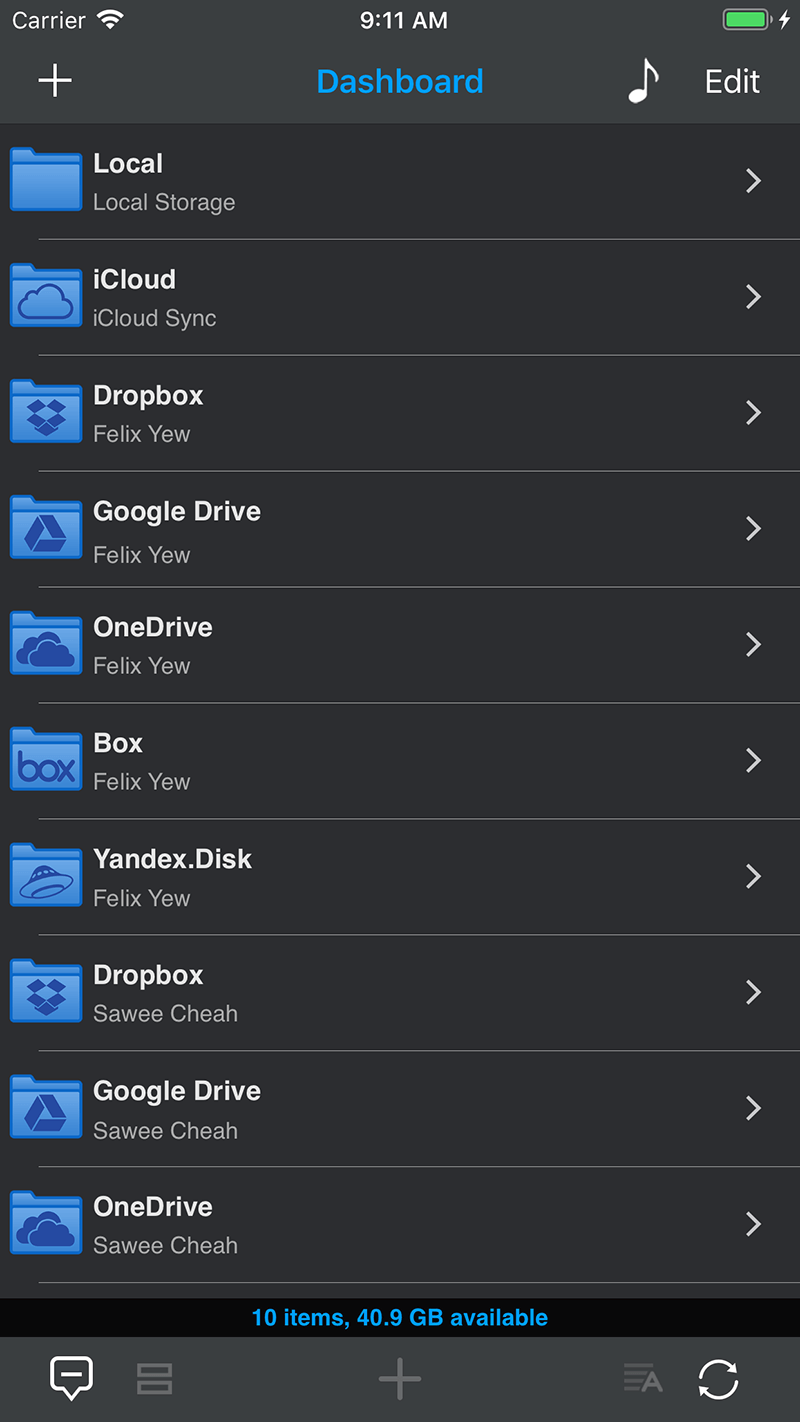The height and width of the screenshot is (1422, 800).
Task: Open the add connection plus icon at top left
Action: (x=54, y=80)
